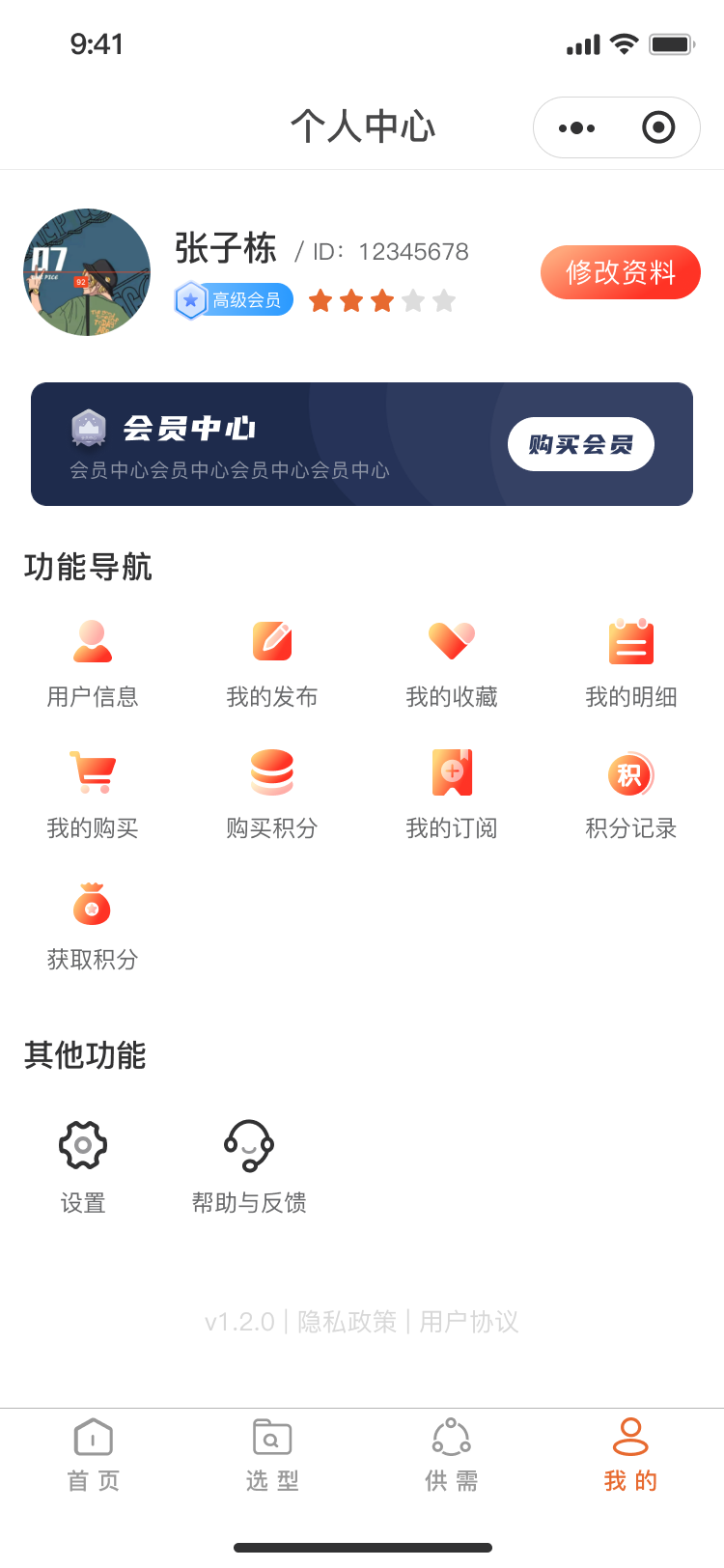Image resolution: width=724 pixels, height=1568 pixels.
Task: Select 购买积分
Action: (272, 794)
